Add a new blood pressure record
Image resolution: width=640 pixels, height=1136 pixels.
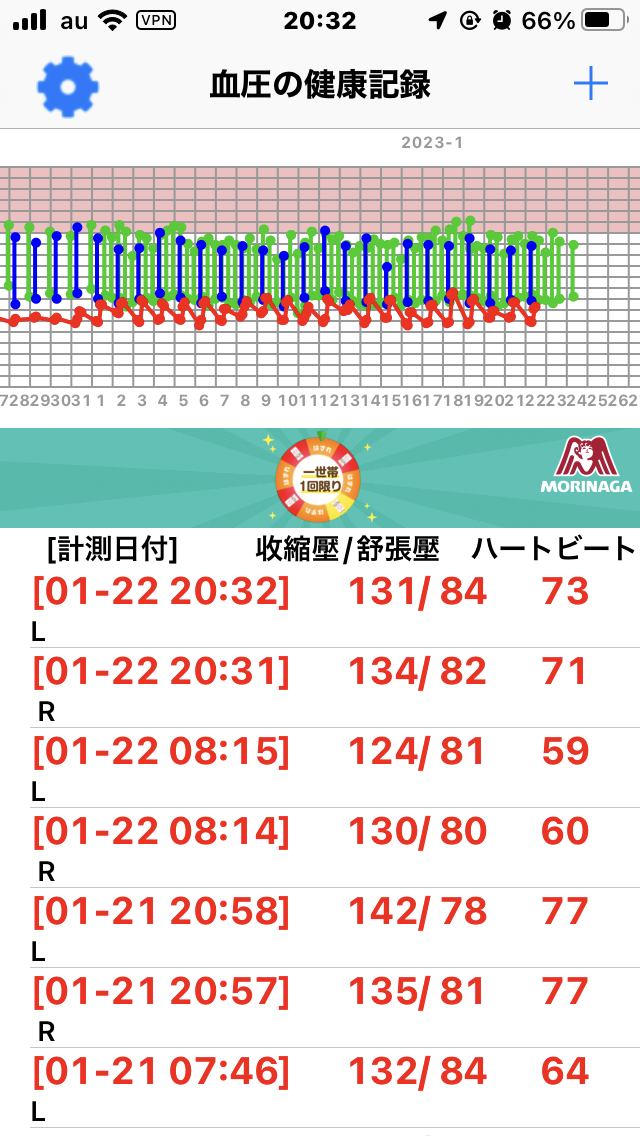click(x=590, y=85)
